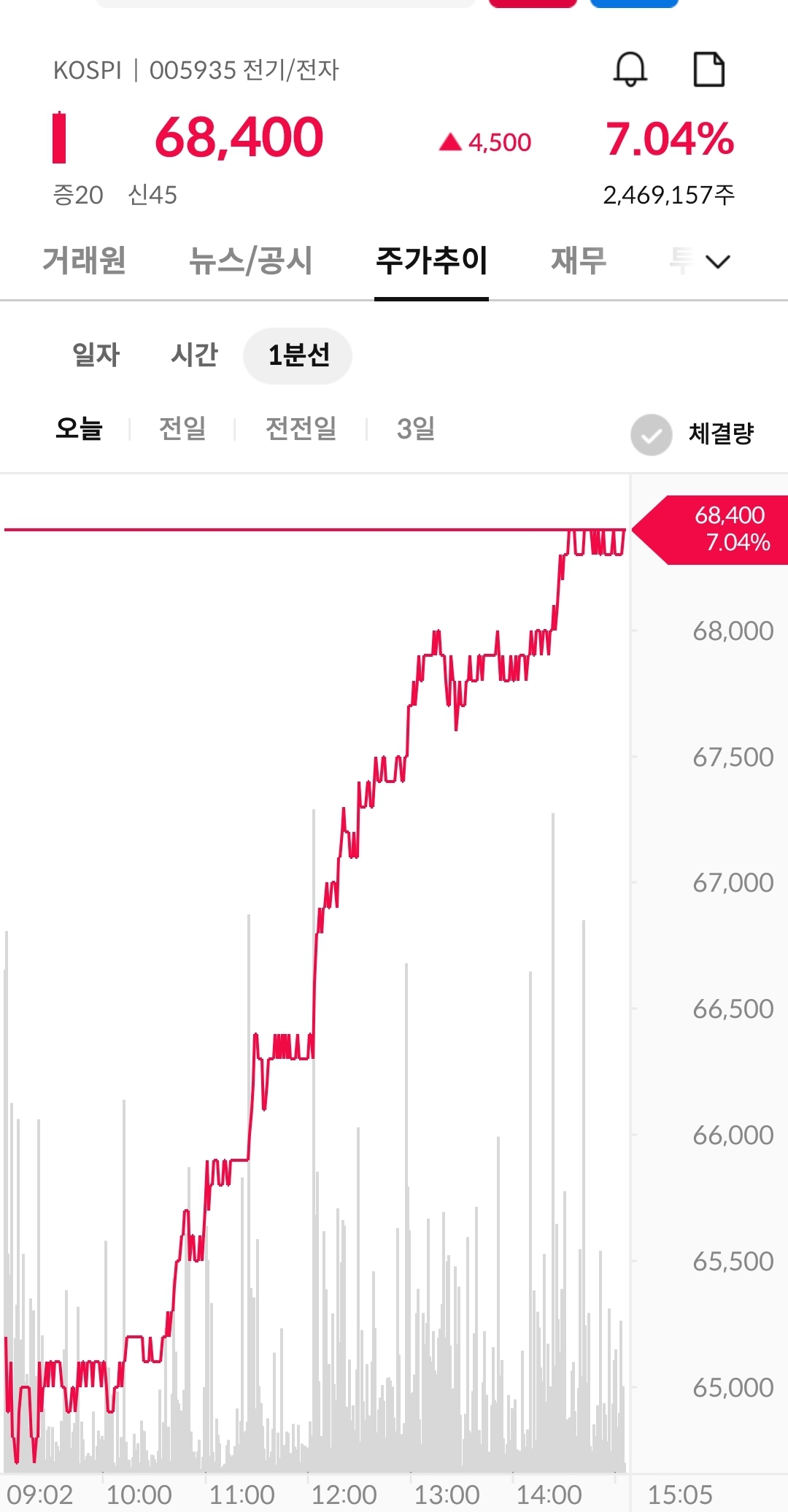Go to the 재무 tab
Screen dimensions: 788x1512
click(x=579, y=261)
